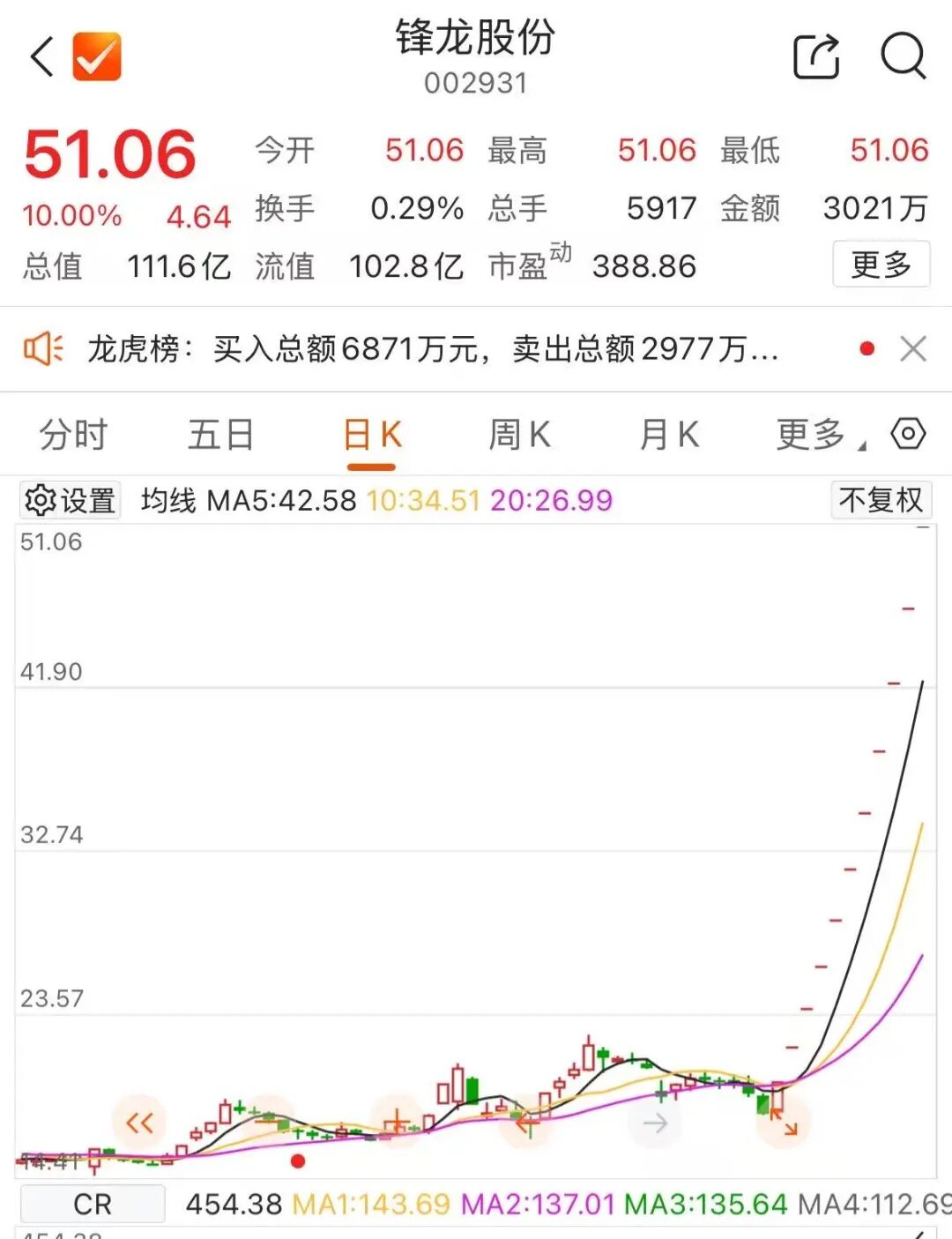Image resolution: width=952 pixels, height=1239 pixels.
Task: Go back using the arrow icon
Action: coord(41,58)
